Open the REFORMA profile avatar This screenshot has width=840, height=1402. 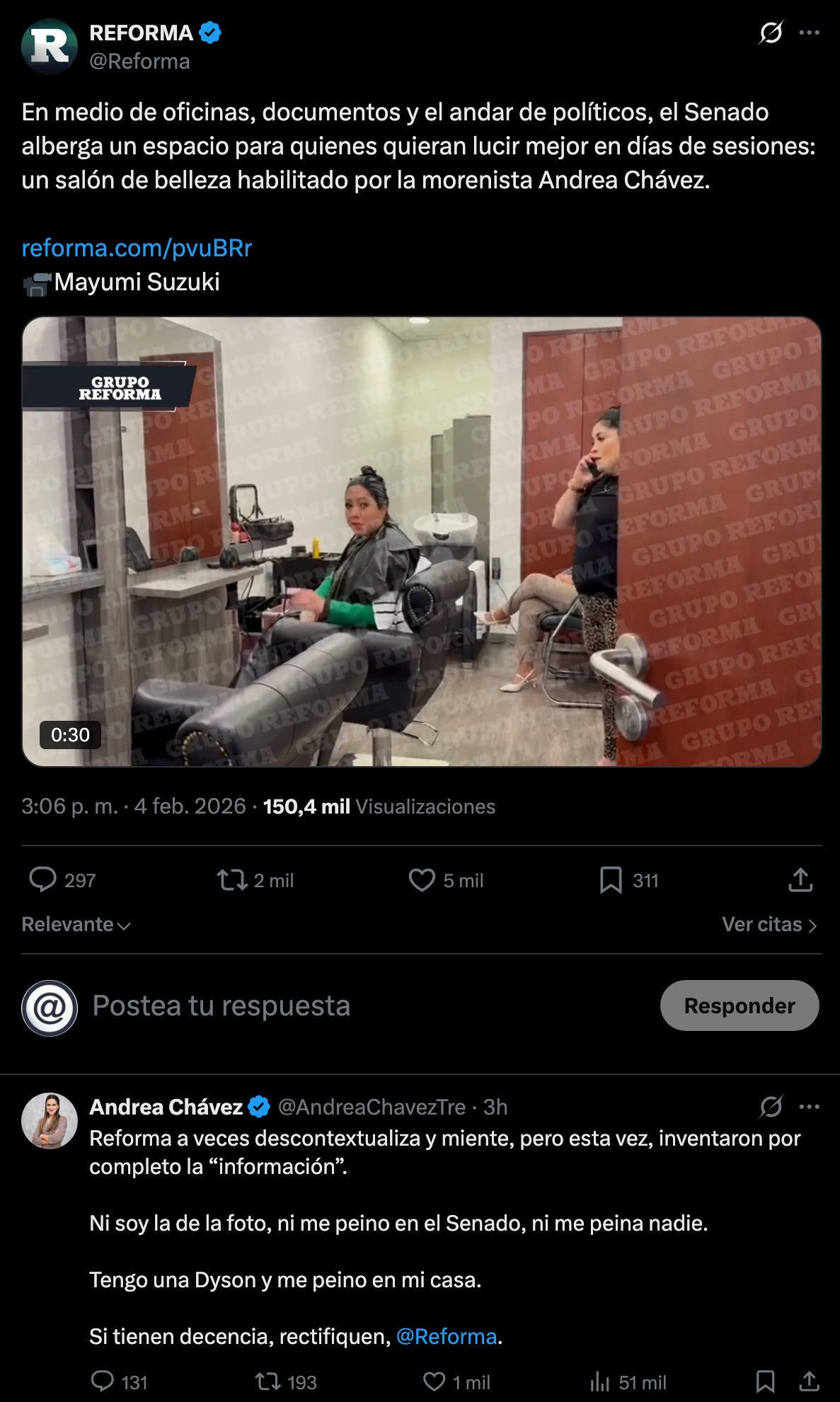[50, 47]
